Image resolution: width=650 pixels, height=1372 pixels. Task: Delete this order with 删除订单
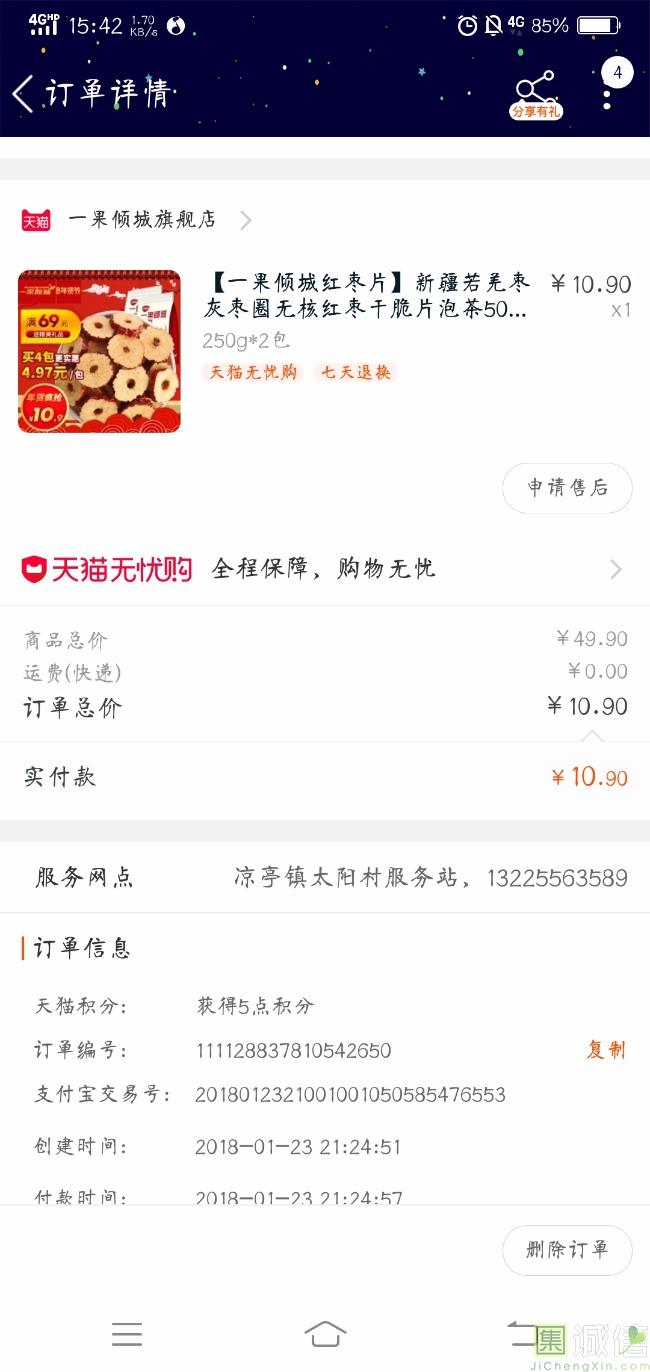coord(567,1250)
